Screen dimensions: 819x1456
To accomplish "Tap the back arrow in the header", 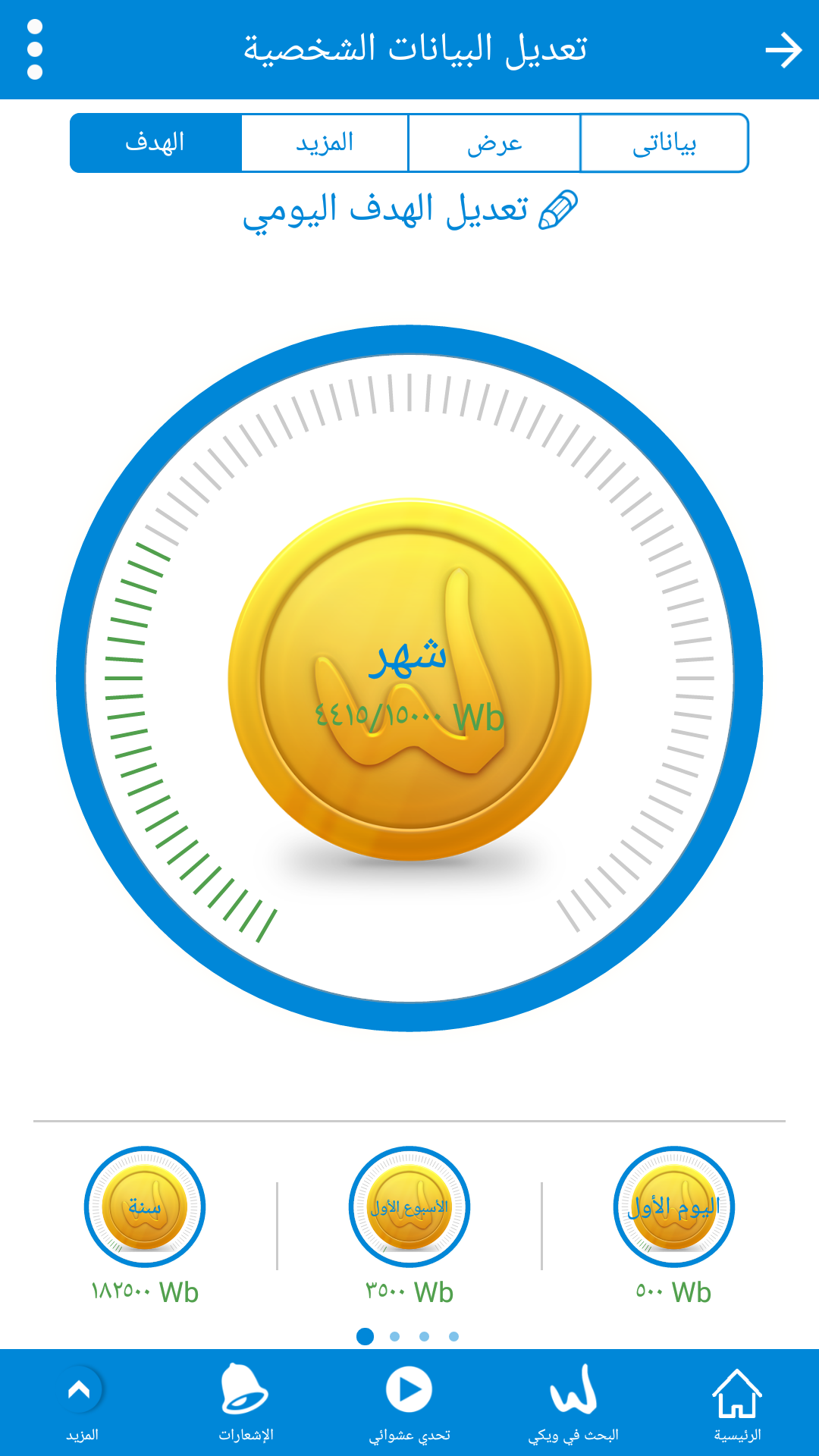I will (x=783, y=50).
